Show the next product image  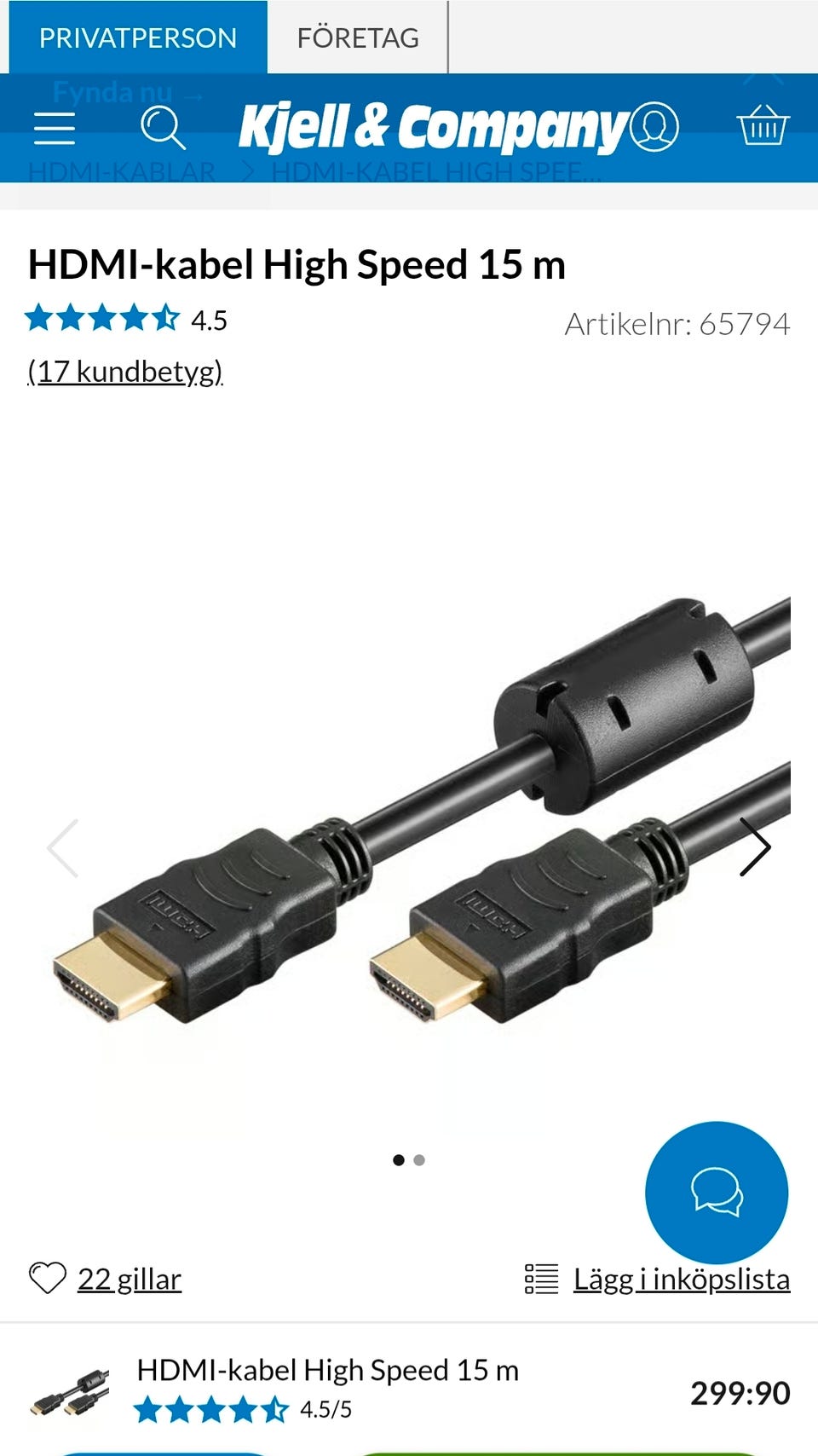754,847
